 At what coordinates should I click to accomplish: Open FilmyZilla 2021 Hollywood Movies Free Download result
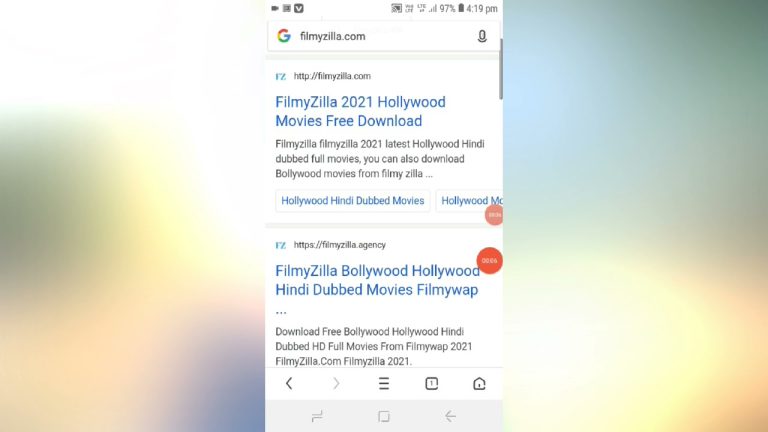360,111
